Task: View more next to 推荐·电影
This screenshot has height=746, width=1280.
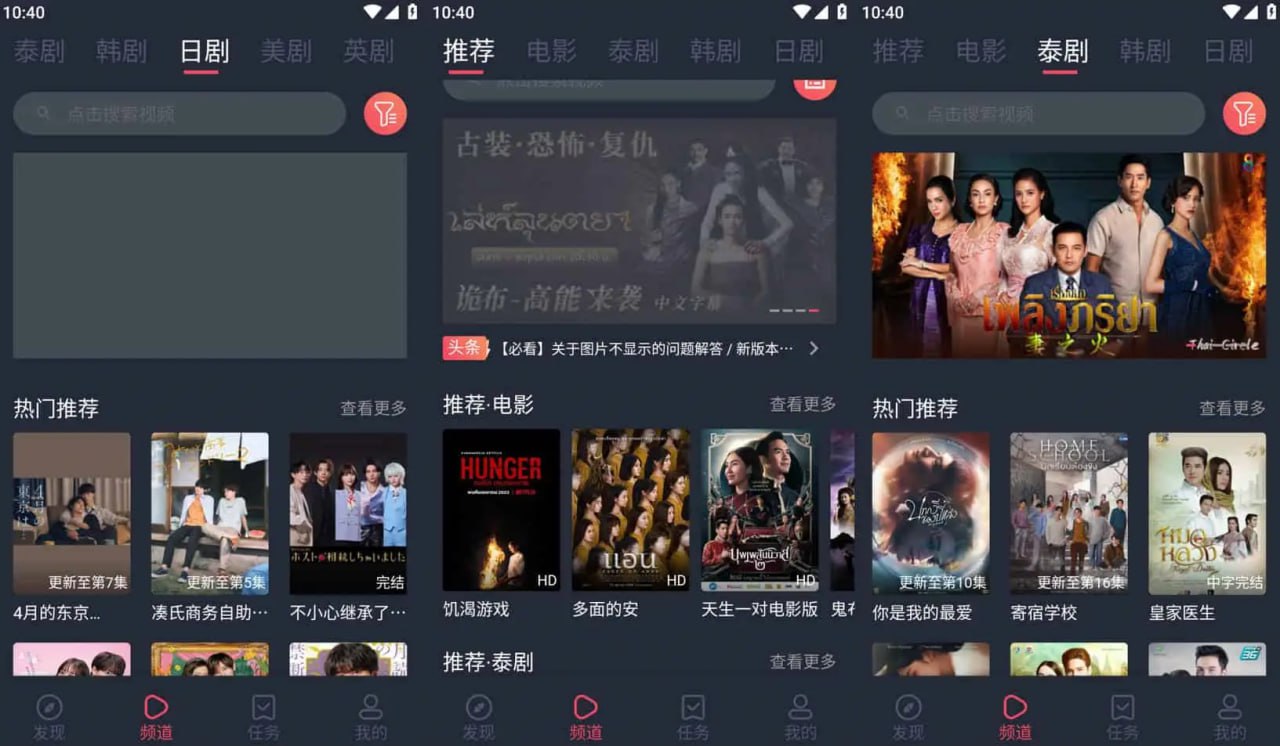Action: coord(802,404)
